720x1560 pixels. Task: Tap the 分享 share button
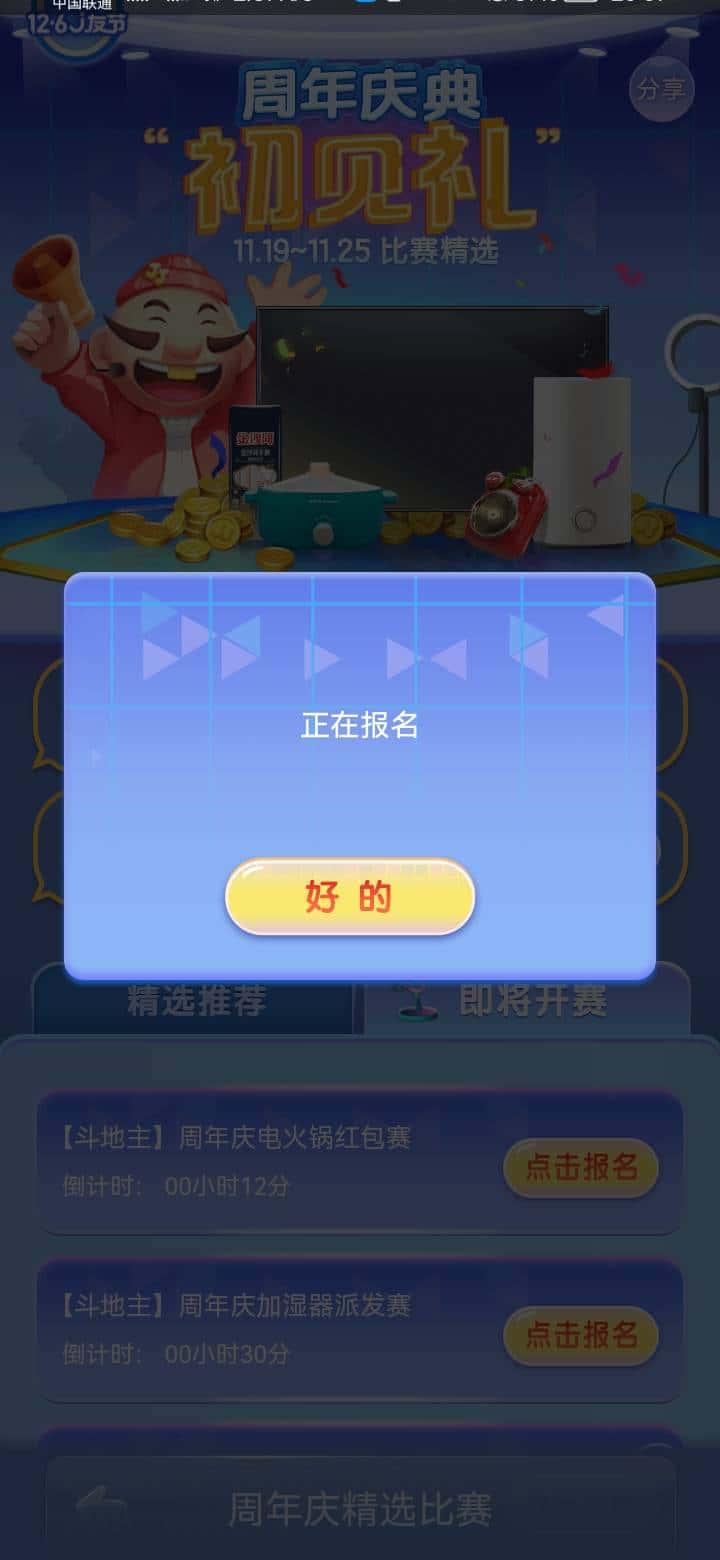click(x=662, y=89)
